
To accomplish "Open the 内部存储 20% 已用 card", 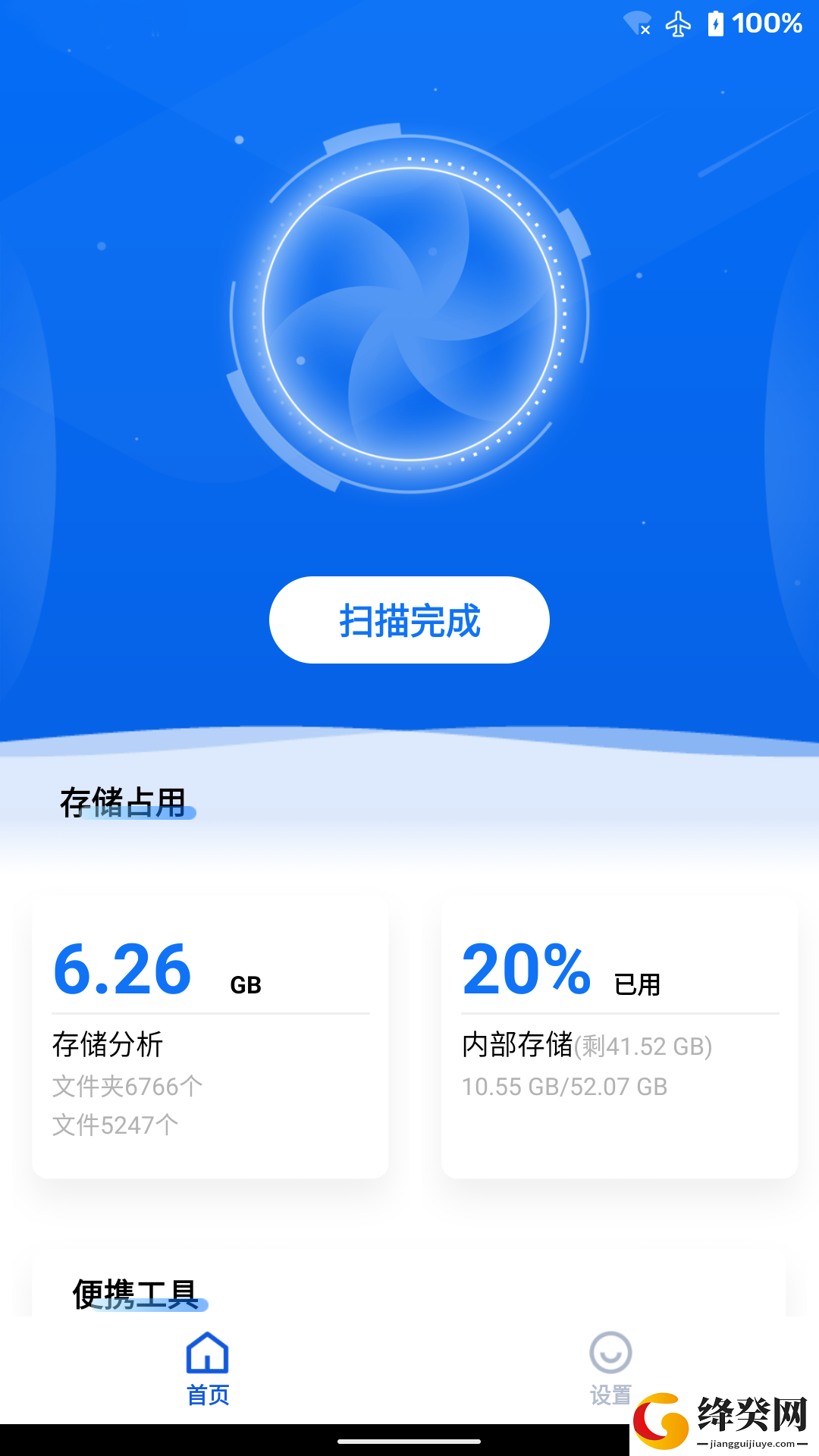I will (620, 1038).
